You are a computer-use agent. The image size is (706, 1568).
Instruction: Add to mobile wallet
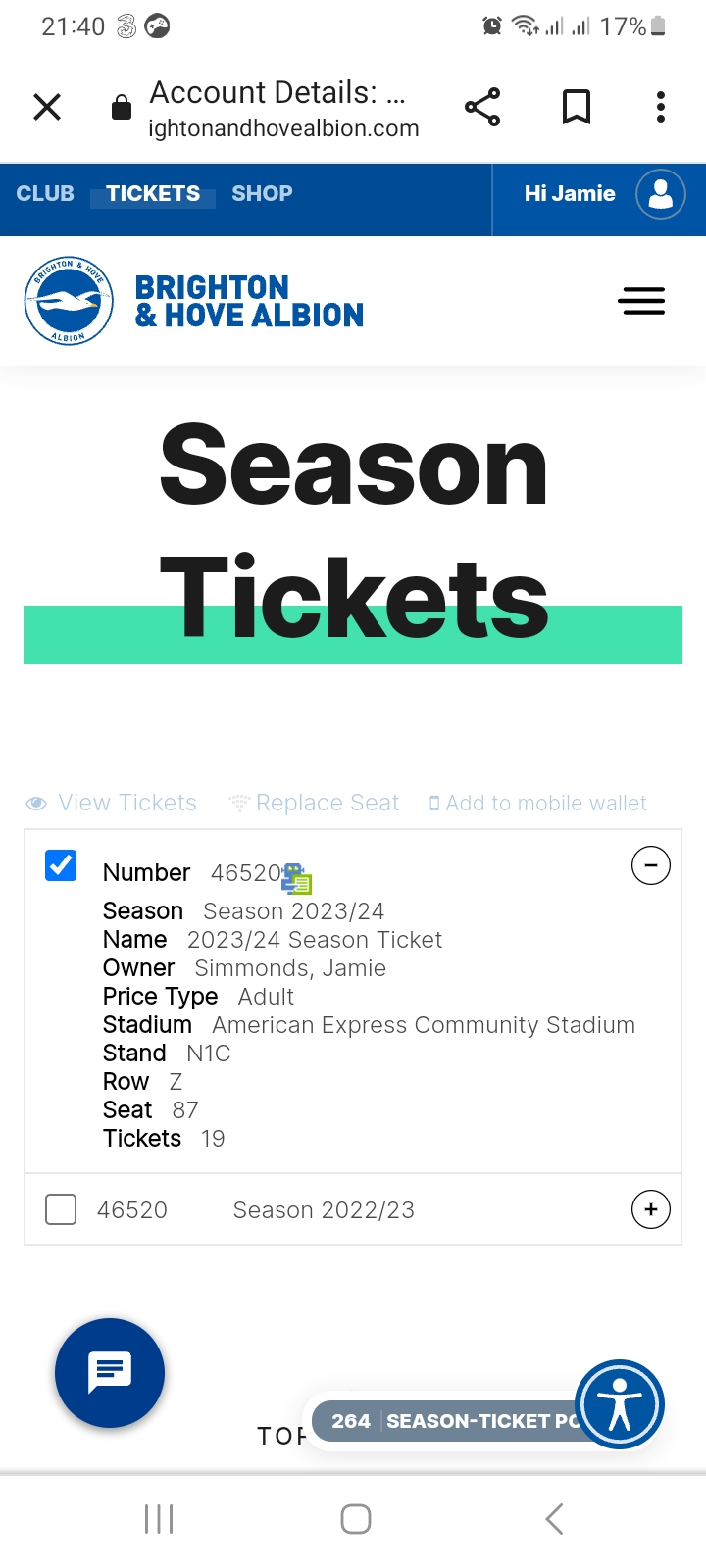(x=538, y=803)
